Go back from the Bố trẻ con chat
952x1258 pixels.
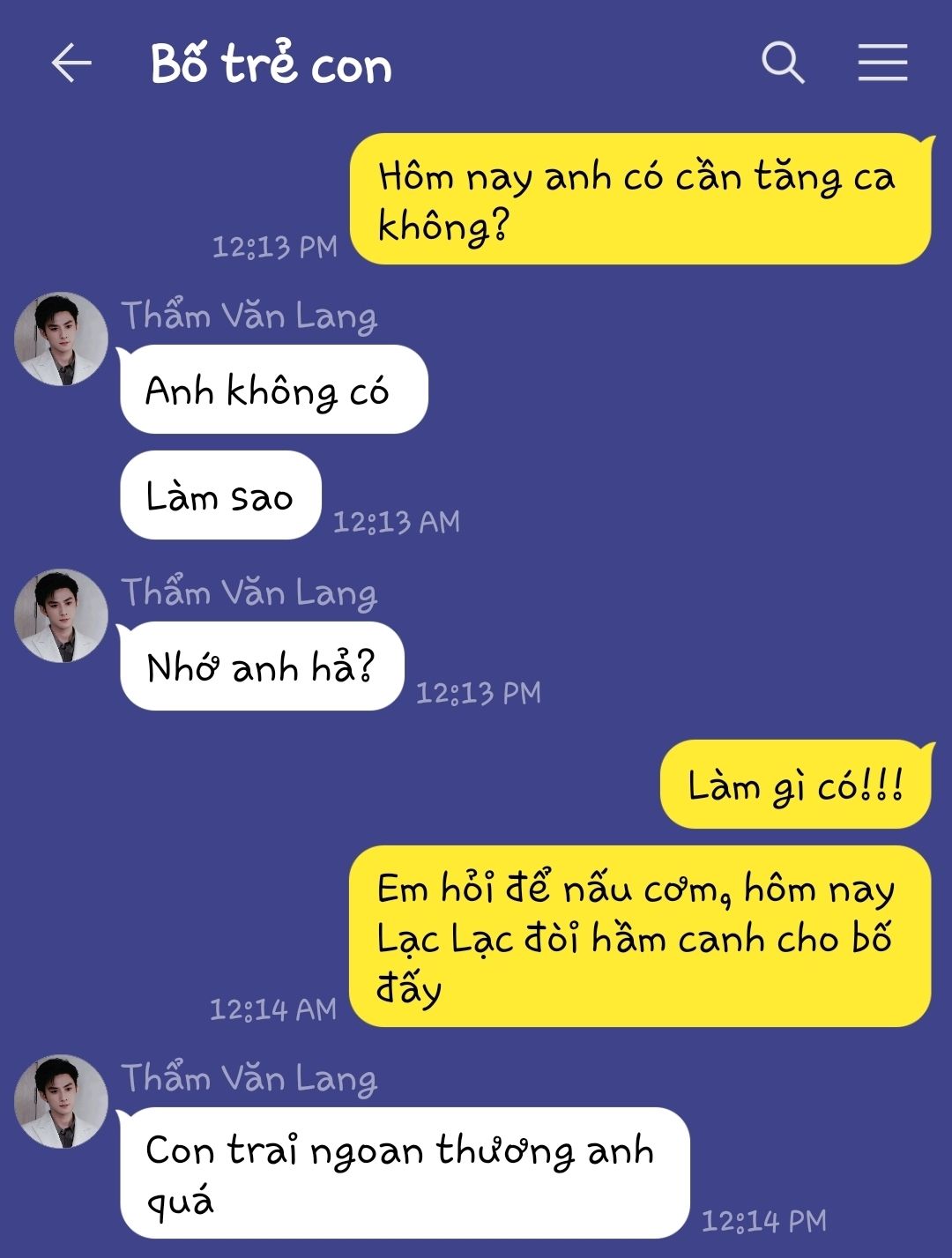(71, 63)
